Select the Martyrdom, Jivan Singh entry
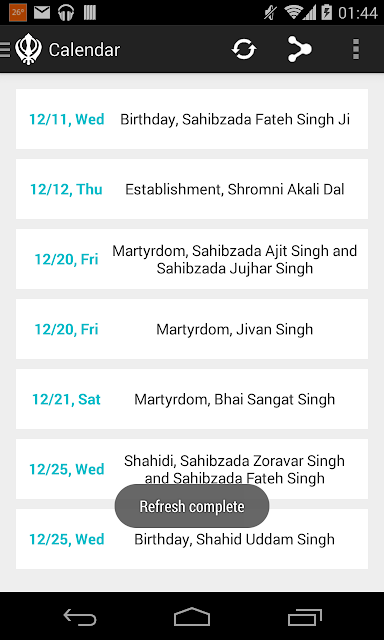Screen dimensions: 384x640 [x=192, y=329]
